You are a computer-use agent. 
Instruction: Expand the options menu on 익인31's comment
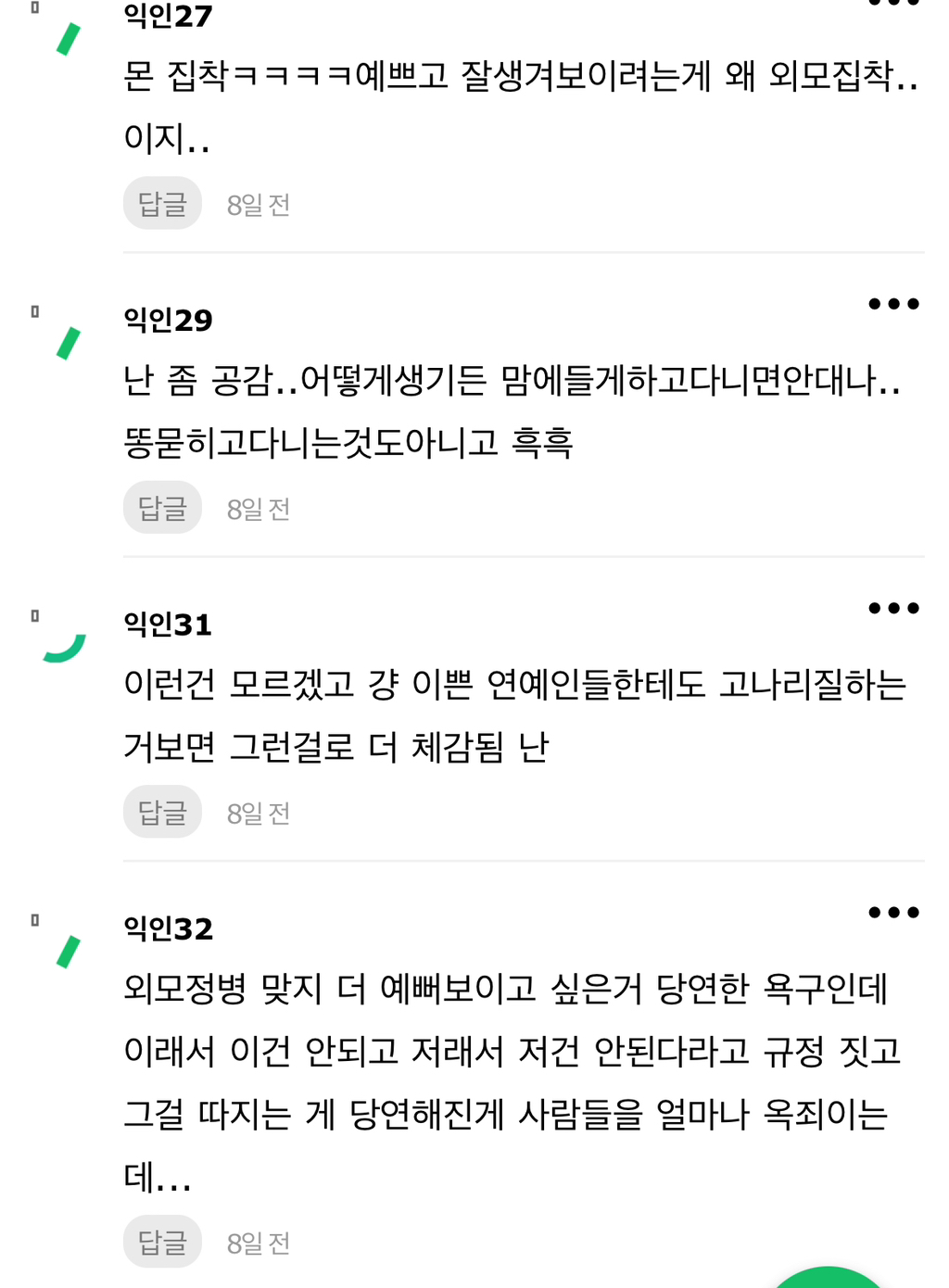pyautogui.click(x=894, y=607)
